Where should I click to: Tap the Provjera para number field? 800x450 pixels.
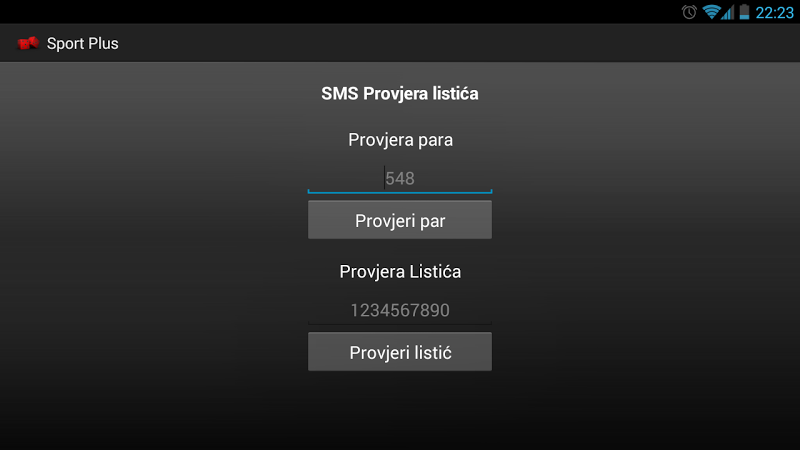click(x=400, y=178)
